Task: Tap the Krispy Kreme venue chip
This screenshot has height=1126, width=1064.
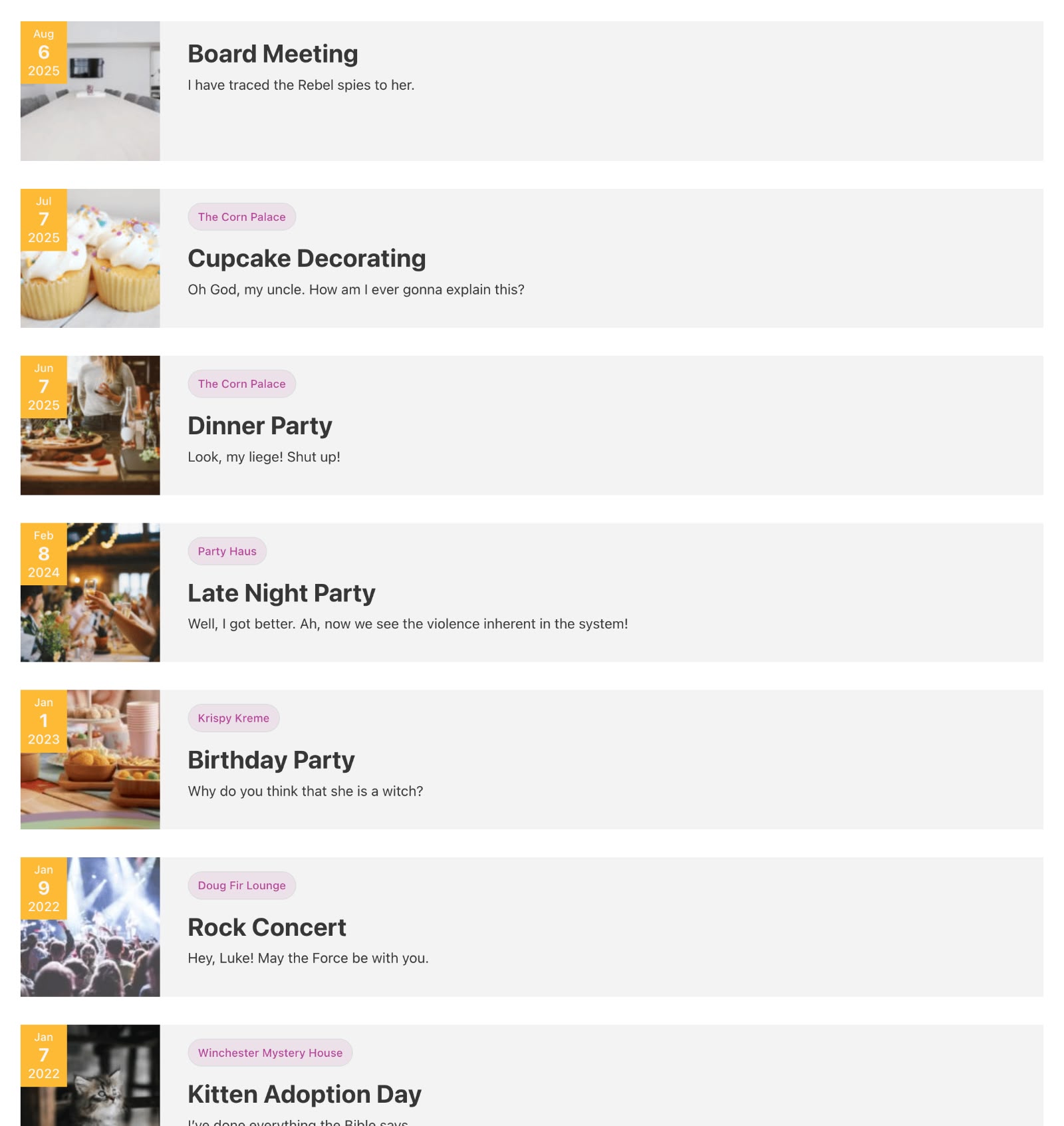Action: [233, 718]
